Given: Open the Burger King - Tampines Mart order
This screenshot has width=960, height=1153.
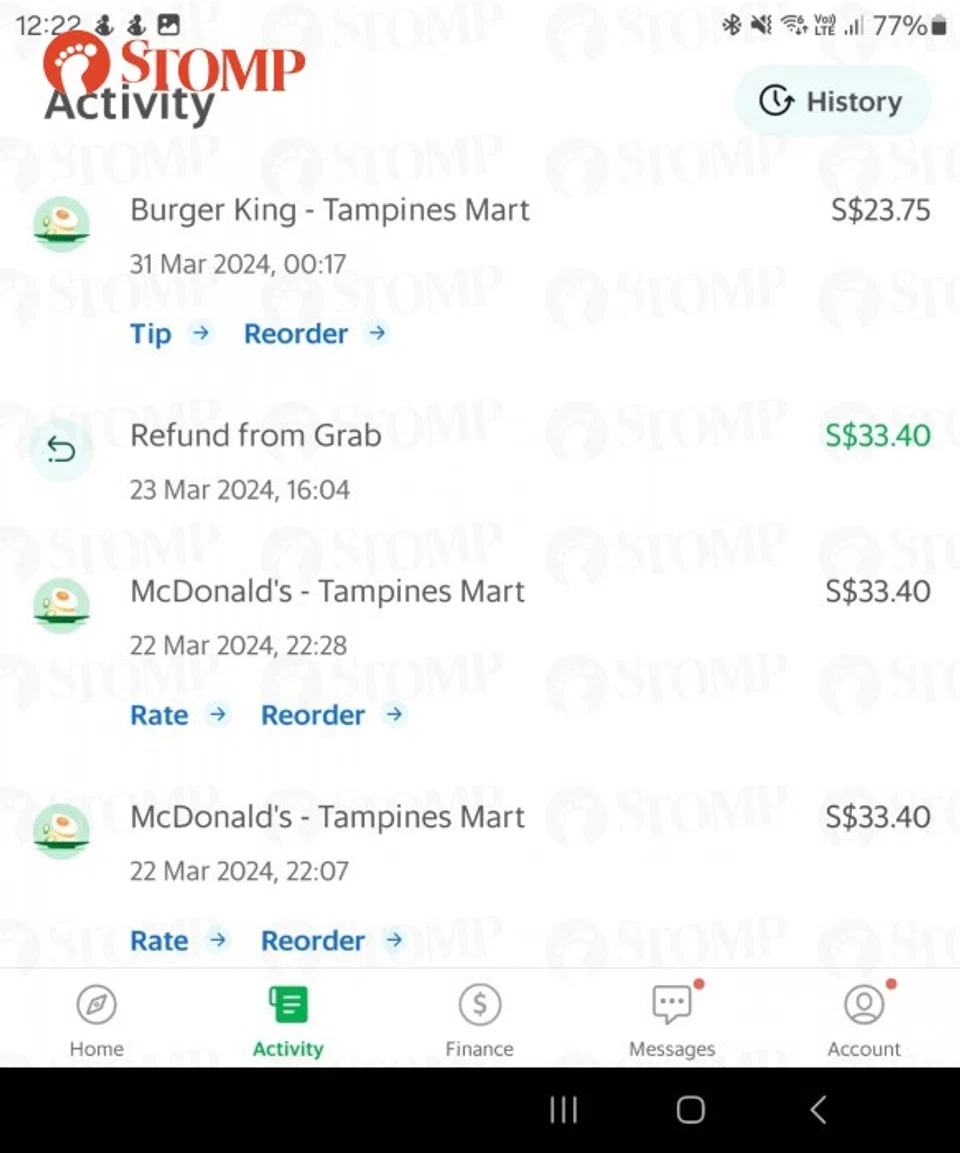Looking at the screenshot, I should pyautogui.click(x=330, y=211).
